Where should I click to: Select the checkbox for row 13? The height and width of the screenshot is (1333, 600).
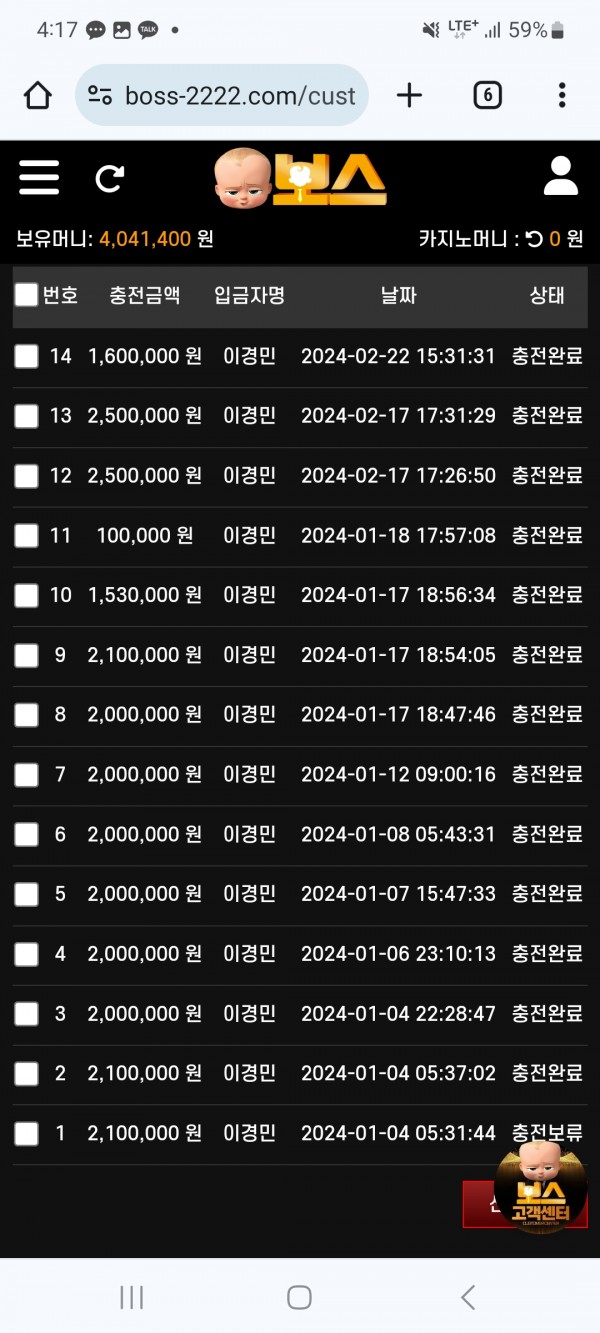27,416
